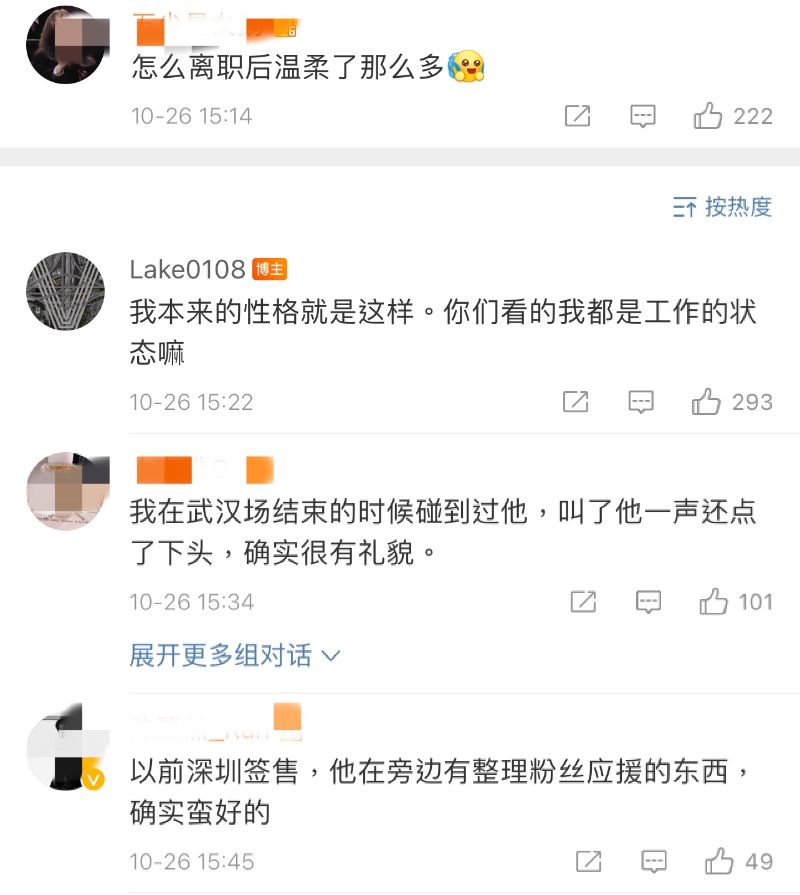Expand 展开更多组对话
Image resolution: width=800 pixels, height=895 pixels.
[235, 656]
